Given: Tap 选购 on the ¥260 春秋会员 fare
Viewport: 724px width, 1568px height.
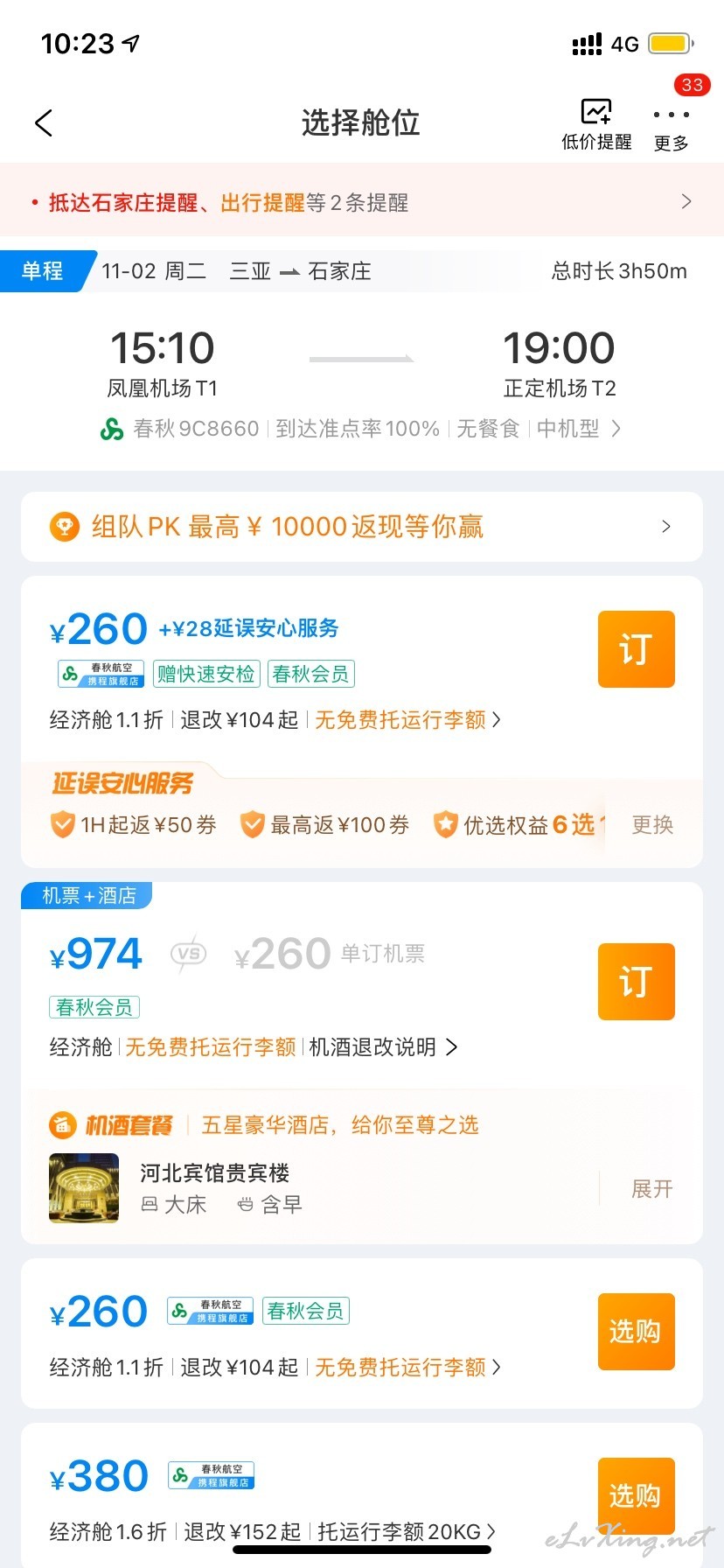Looking at the screenshot, I should 637,1332.
